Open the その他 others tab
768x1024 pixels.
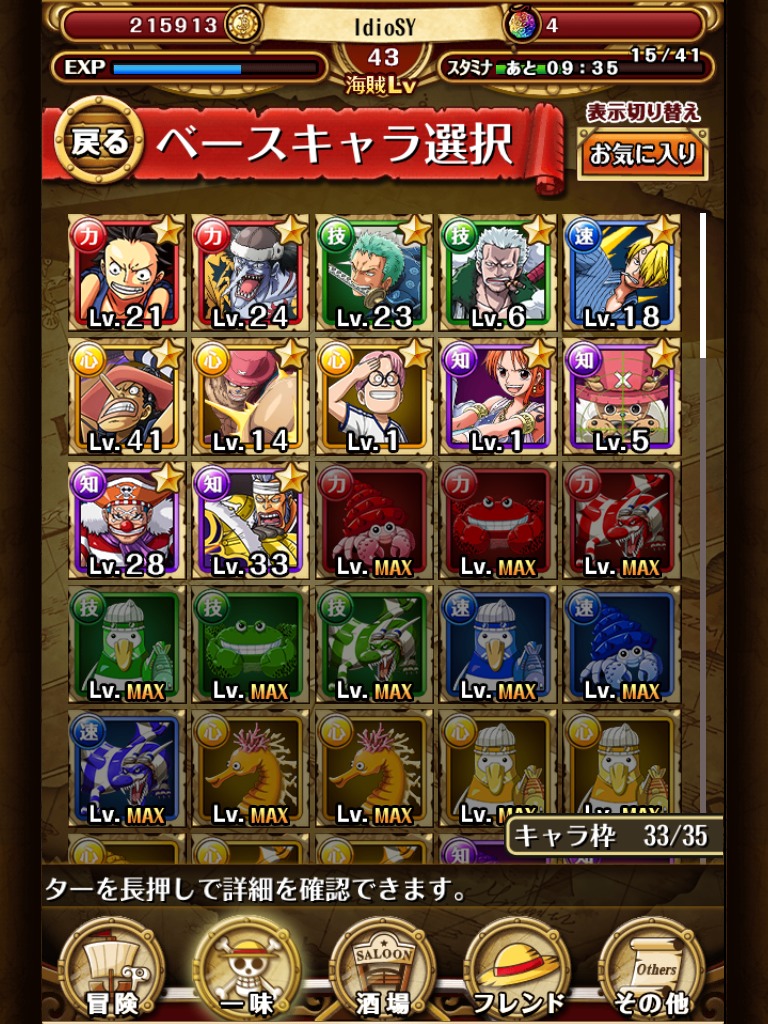coord(655,967)
